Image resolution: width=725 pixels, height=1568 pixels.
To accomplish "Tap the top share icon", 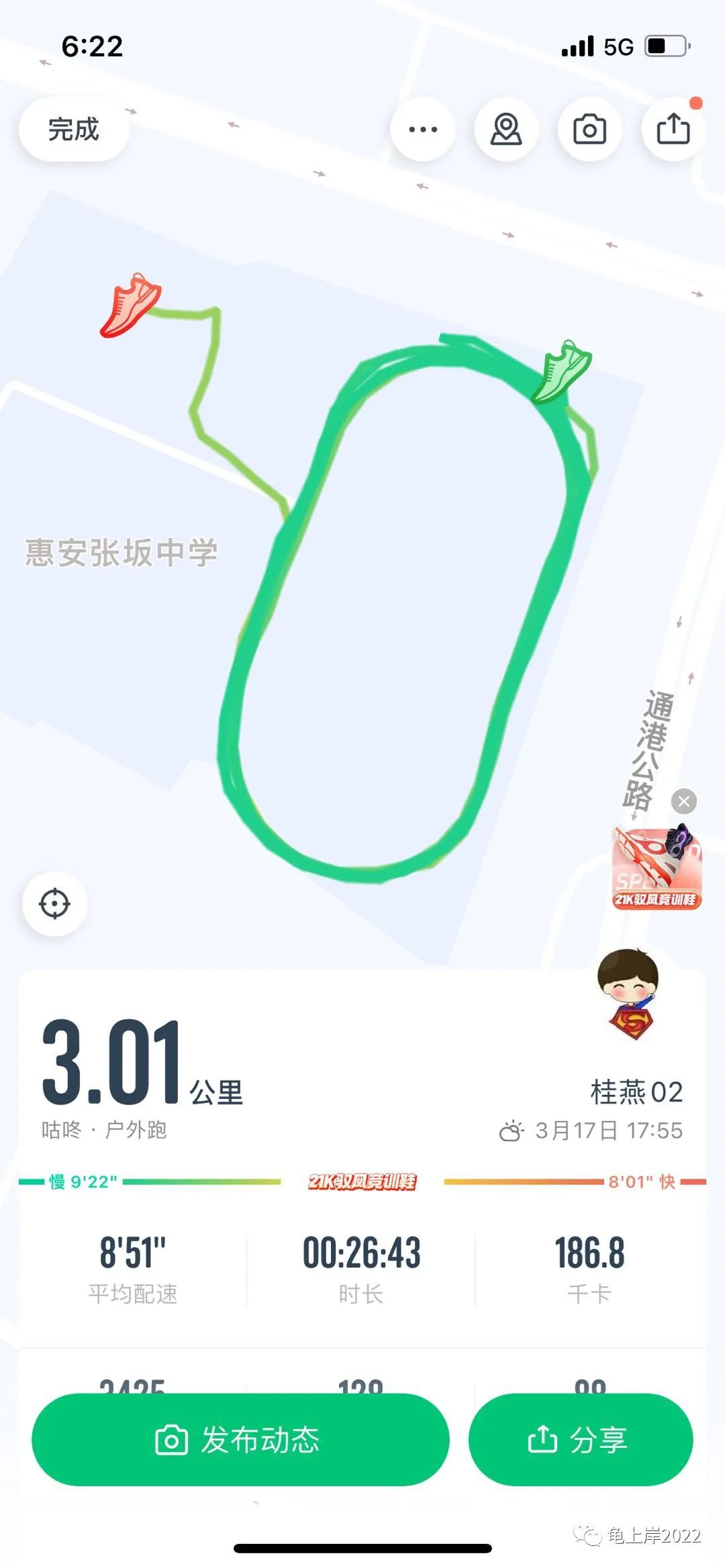I will pyautogui.click(x=673, y=129).
